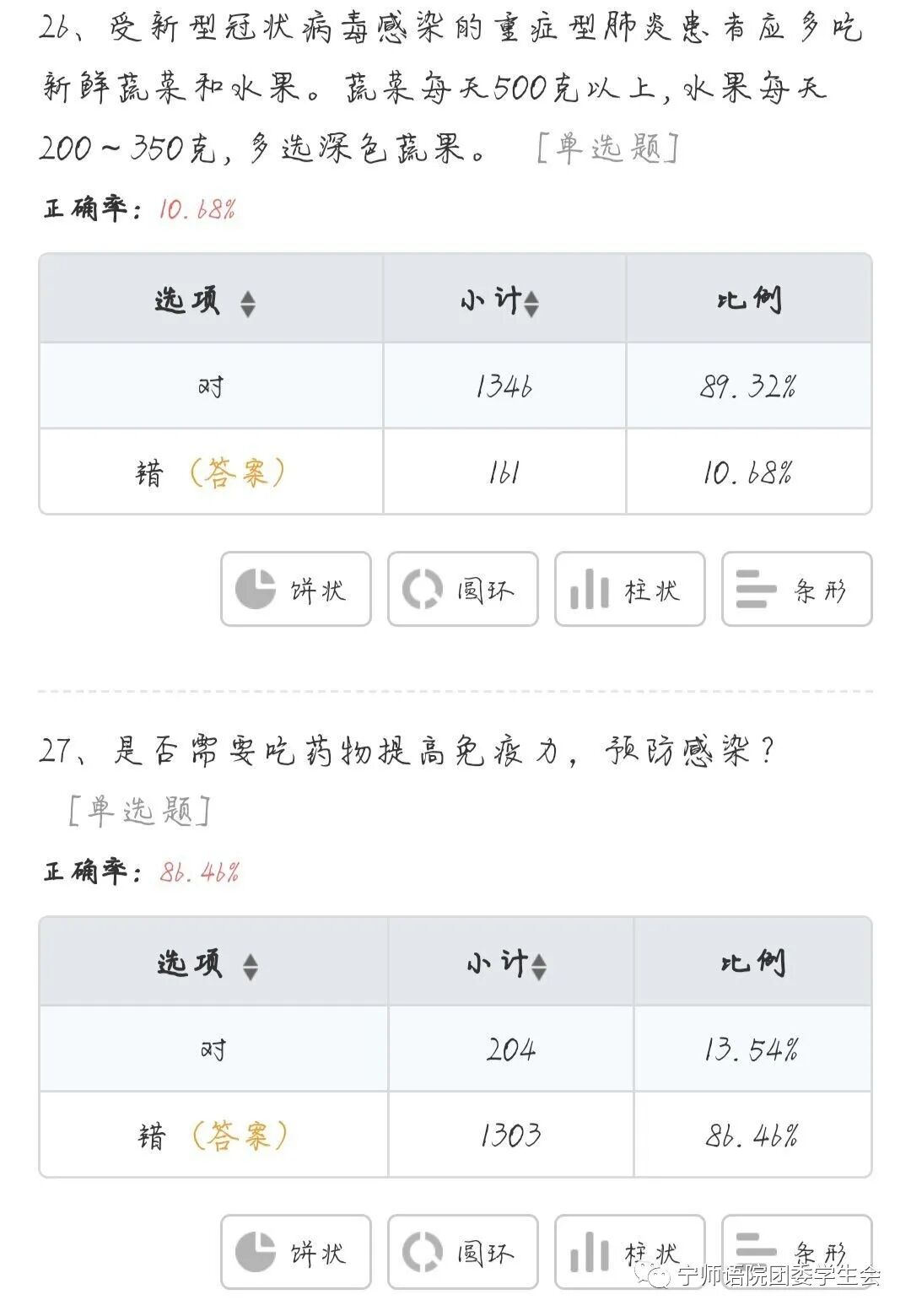Switch question 26 to 条形 chart
Screen dimensions: 911x1316
[796, 589]
